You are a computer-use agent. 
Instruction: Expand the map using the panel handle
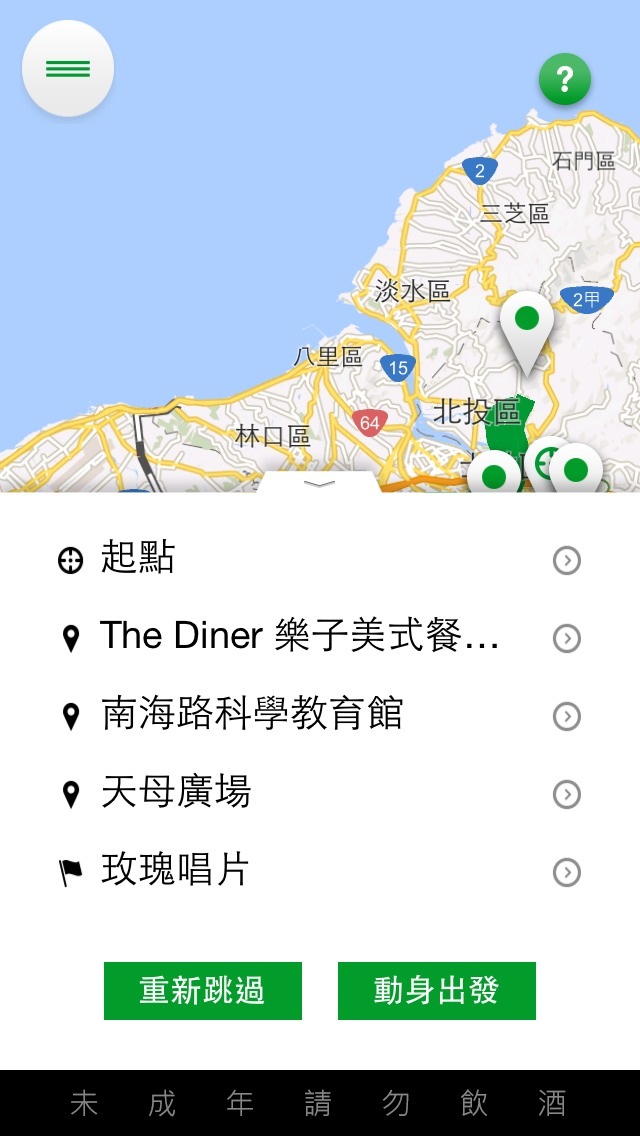[319, 483]
